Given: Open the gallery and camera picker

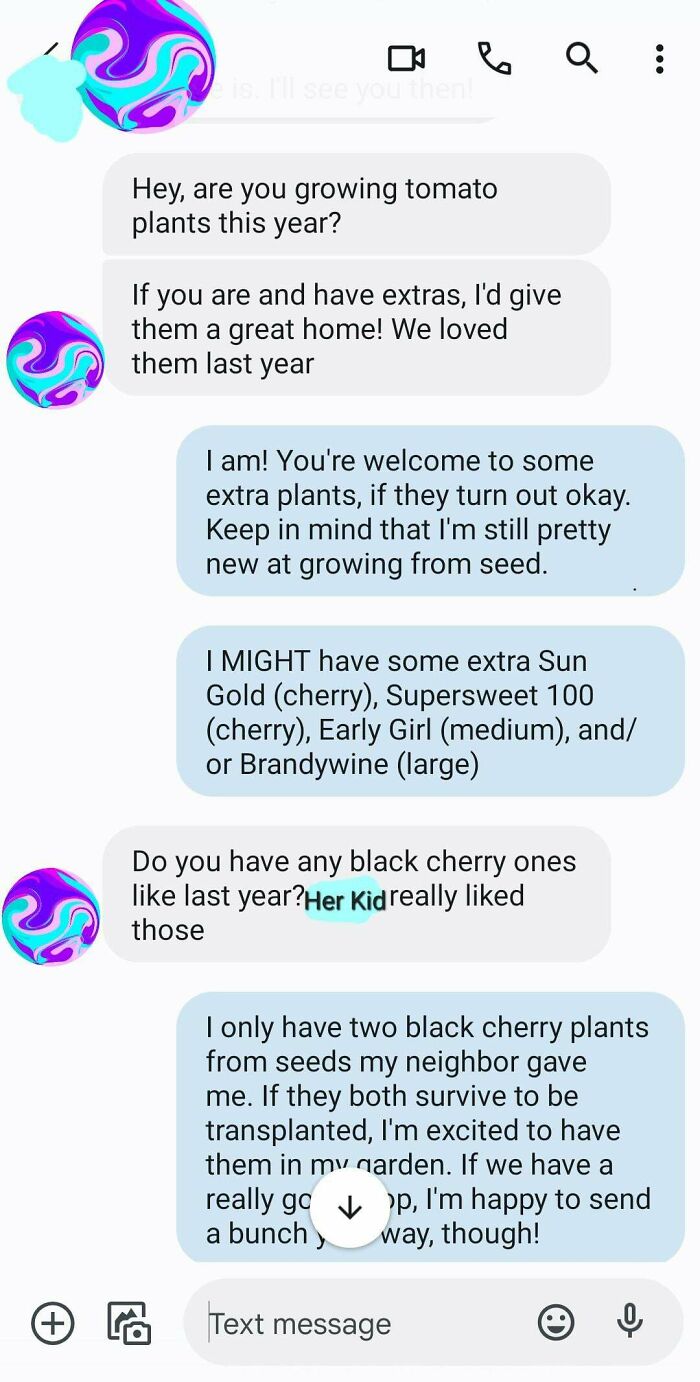Looking at the screenshot, I should pos(129,1323).
